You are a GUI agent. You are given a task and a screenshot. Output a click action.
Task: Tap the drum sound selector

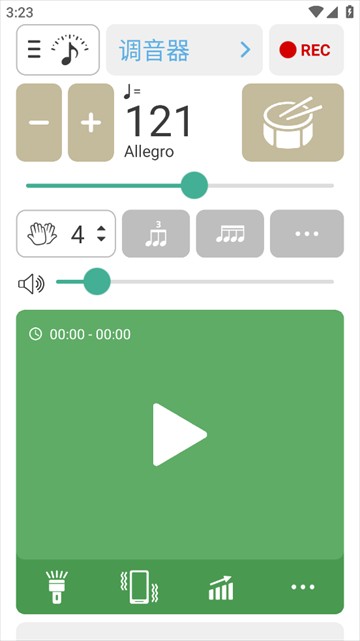coord(293,123)
